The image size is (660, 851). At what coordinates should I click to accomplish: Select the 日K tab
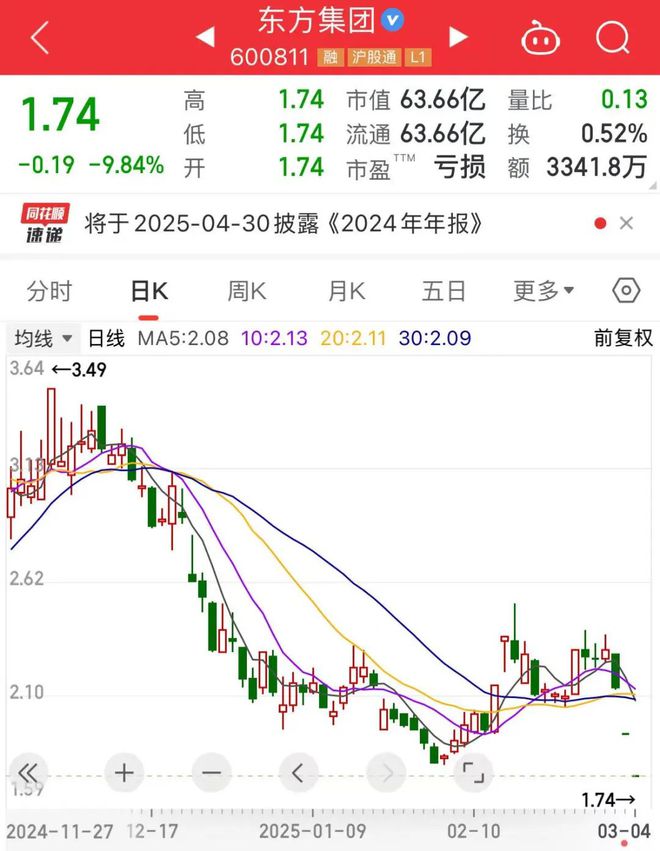tap(150, 291)
